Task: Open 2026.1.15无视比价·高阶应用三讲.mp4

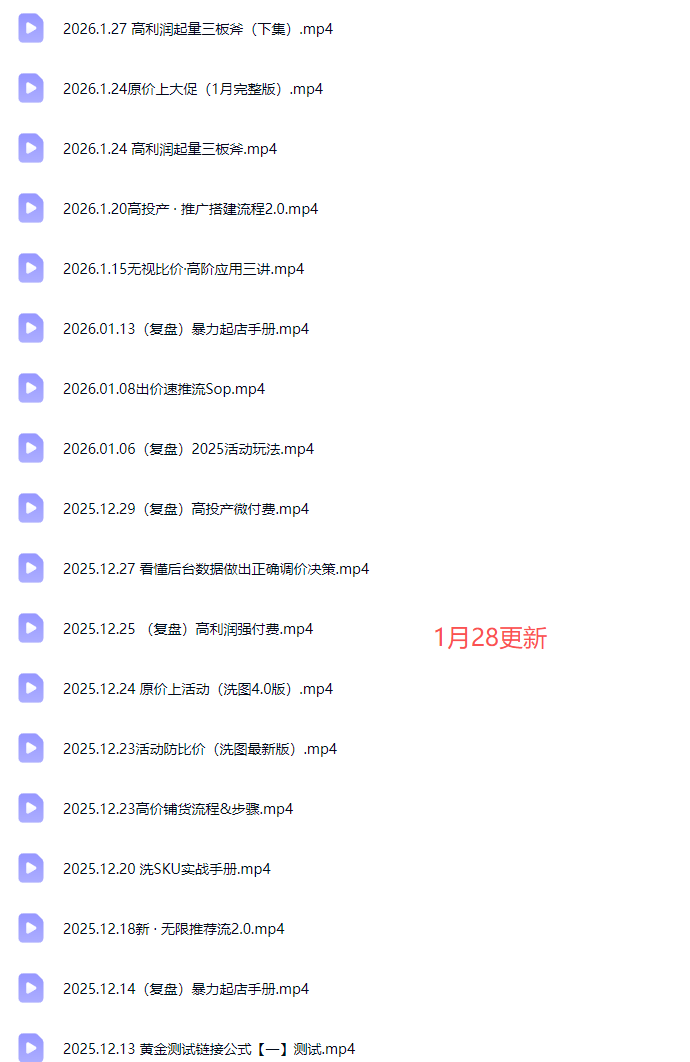Action: pos(183,269)
